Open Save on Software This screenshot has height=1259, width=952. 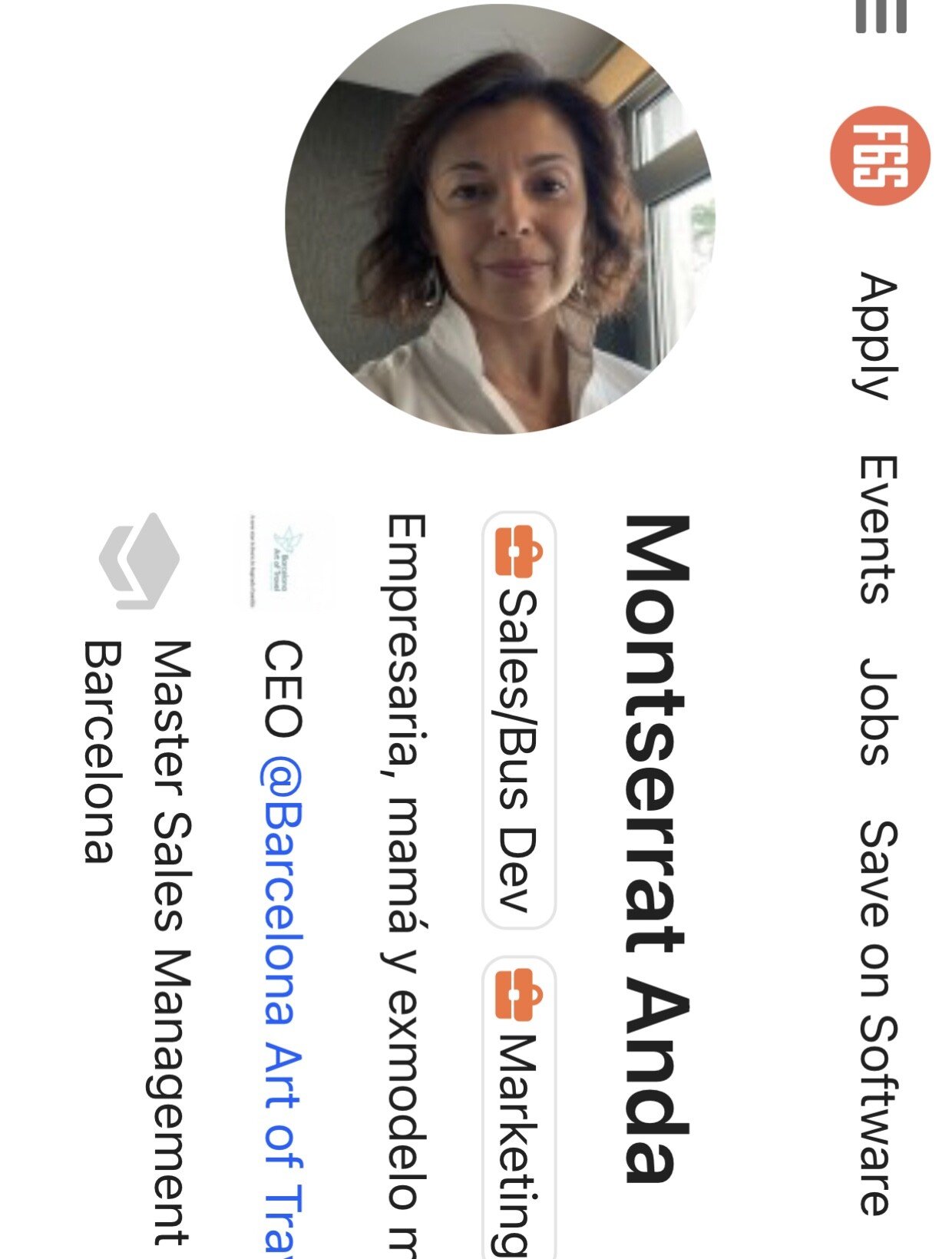tap(877, 1017)
